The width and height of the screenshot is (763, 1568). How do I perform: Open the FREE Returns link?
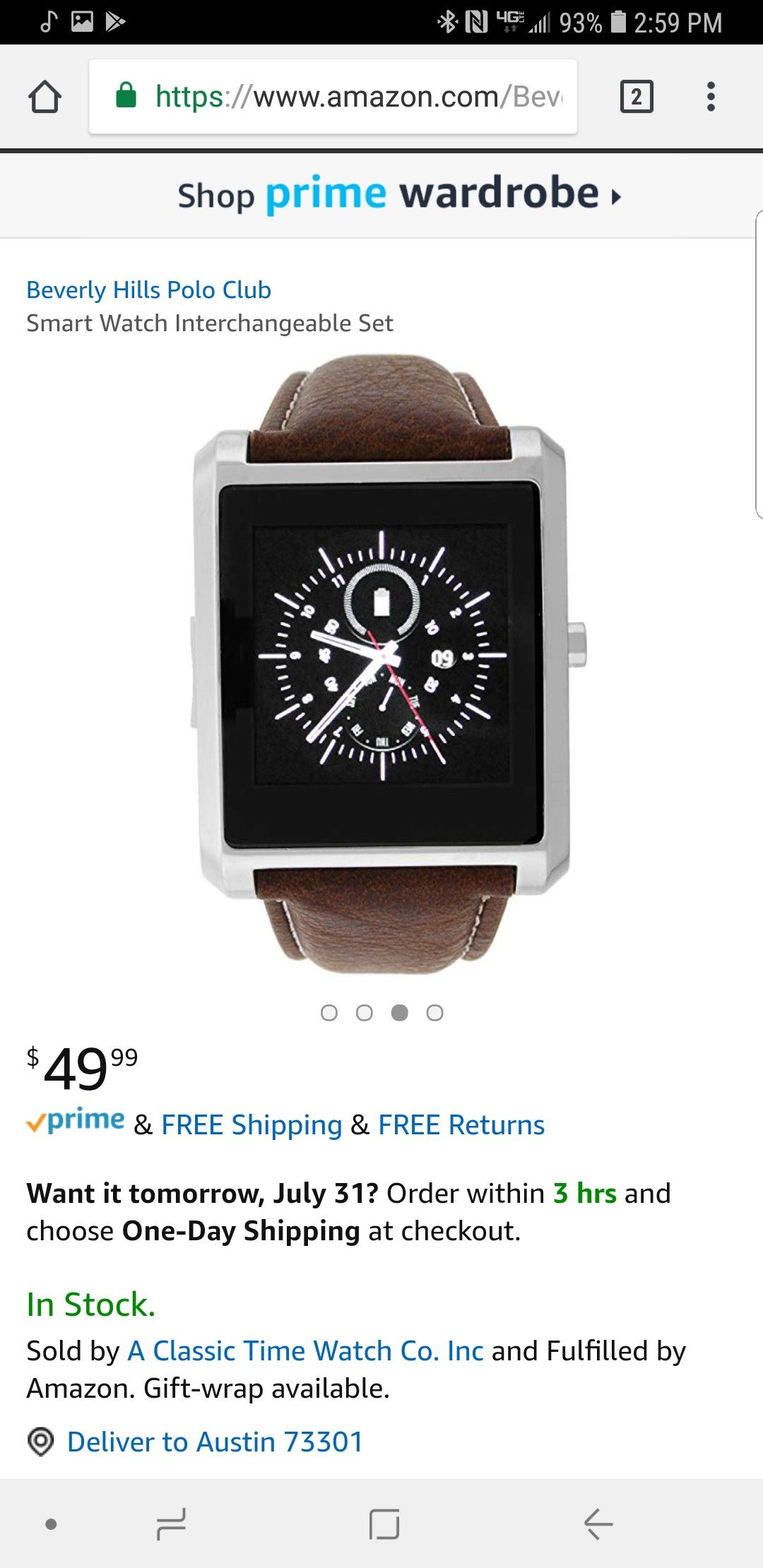pyautogui.click(x=461, y=1124)
